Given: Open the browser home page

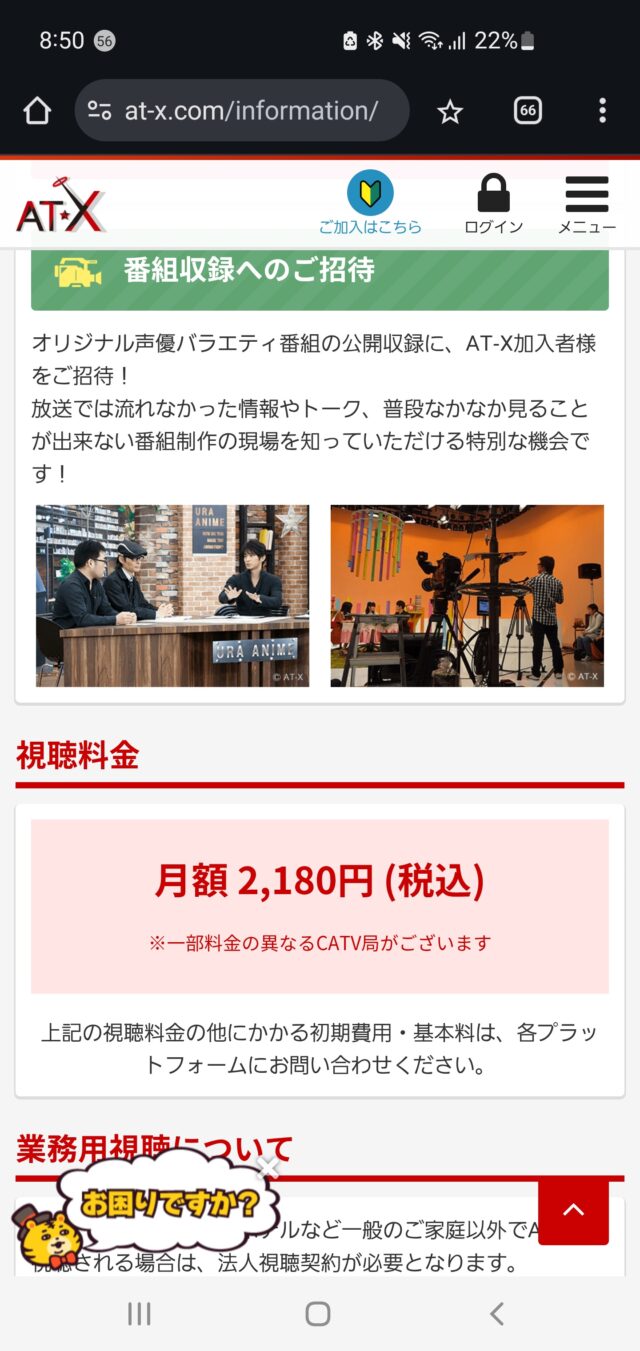Looking at the screenshot, I should (37, 111).
